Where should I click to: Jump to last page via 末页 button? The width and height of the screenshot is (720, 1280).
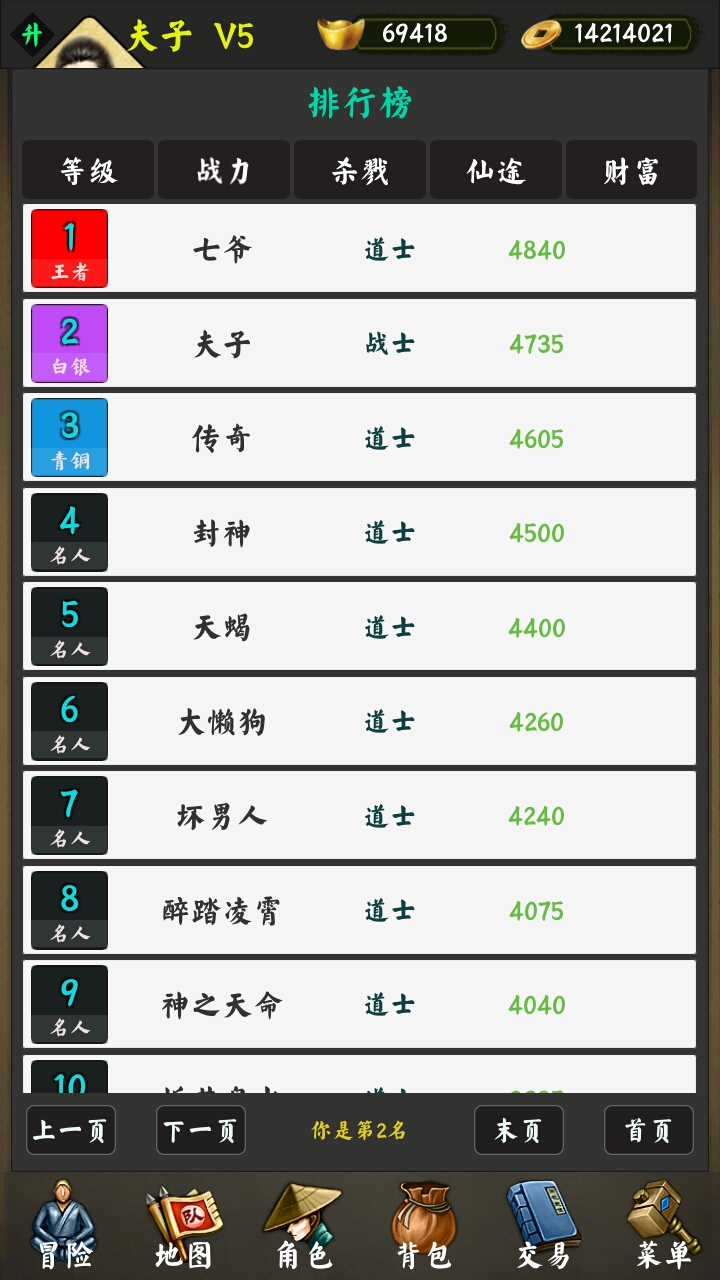click(x=518, y=1130)
